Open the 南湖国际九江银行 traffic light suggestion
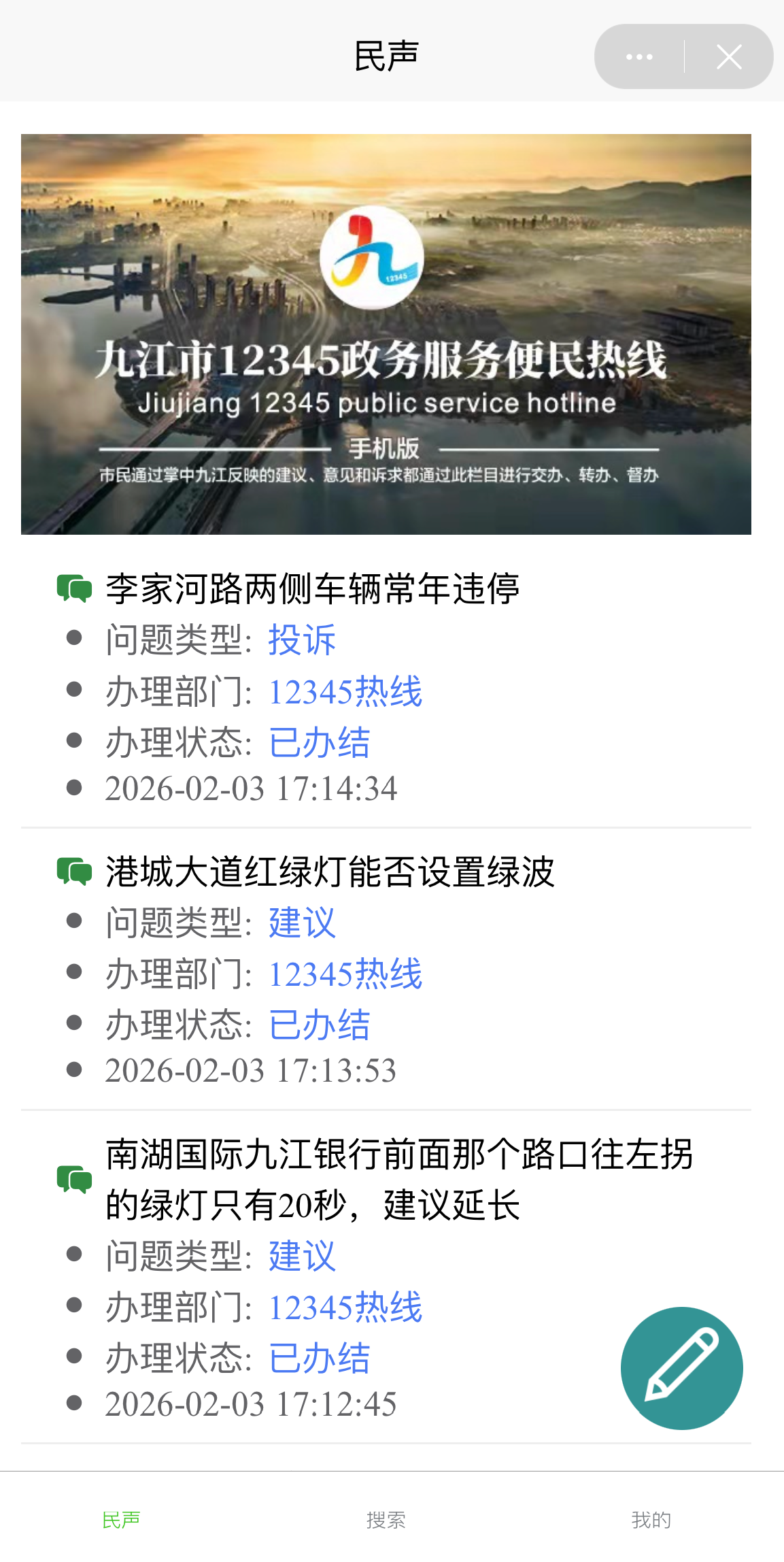784x1562 pixels. click(x=399, y=1180)
